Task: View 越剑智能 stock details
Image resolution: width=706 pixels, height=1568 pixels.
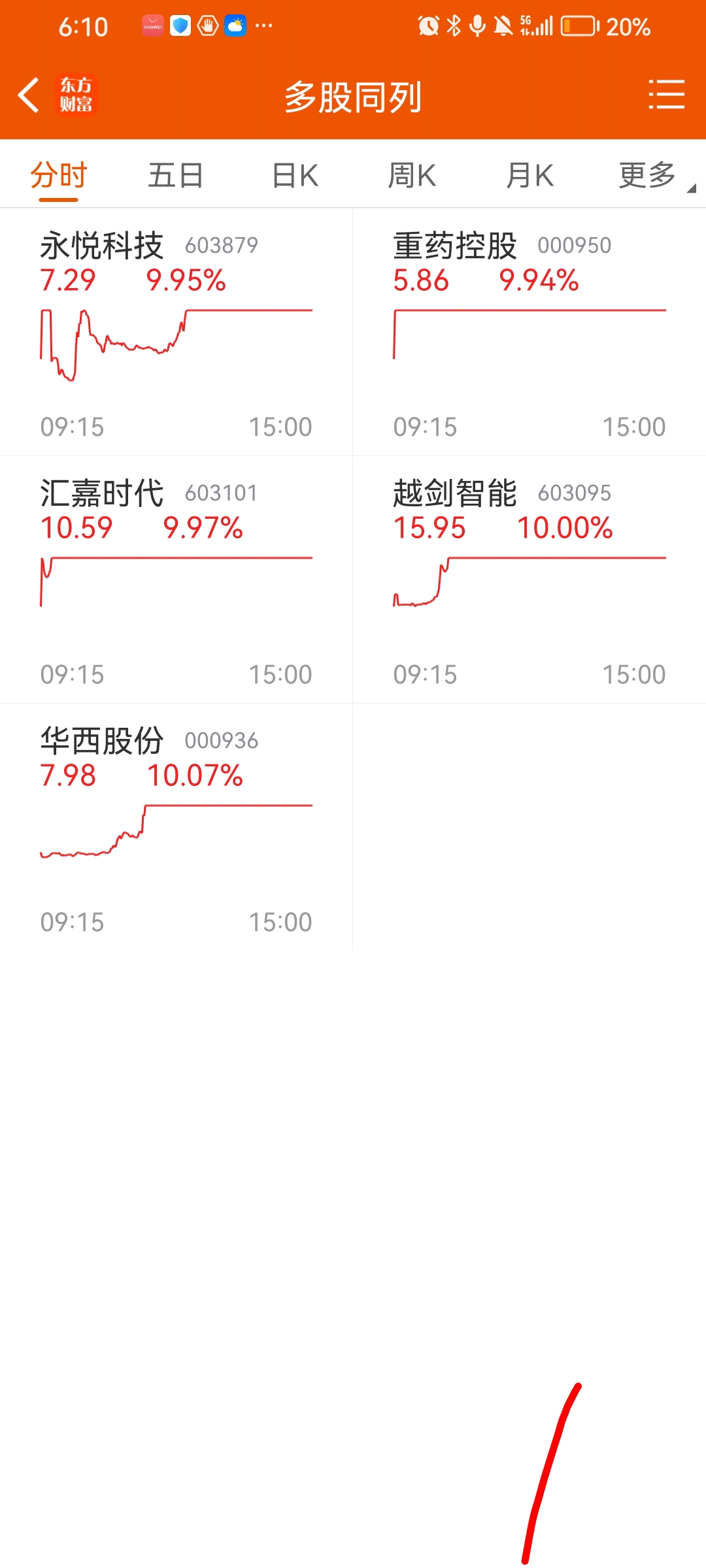Action: click(x=529, y=580)
